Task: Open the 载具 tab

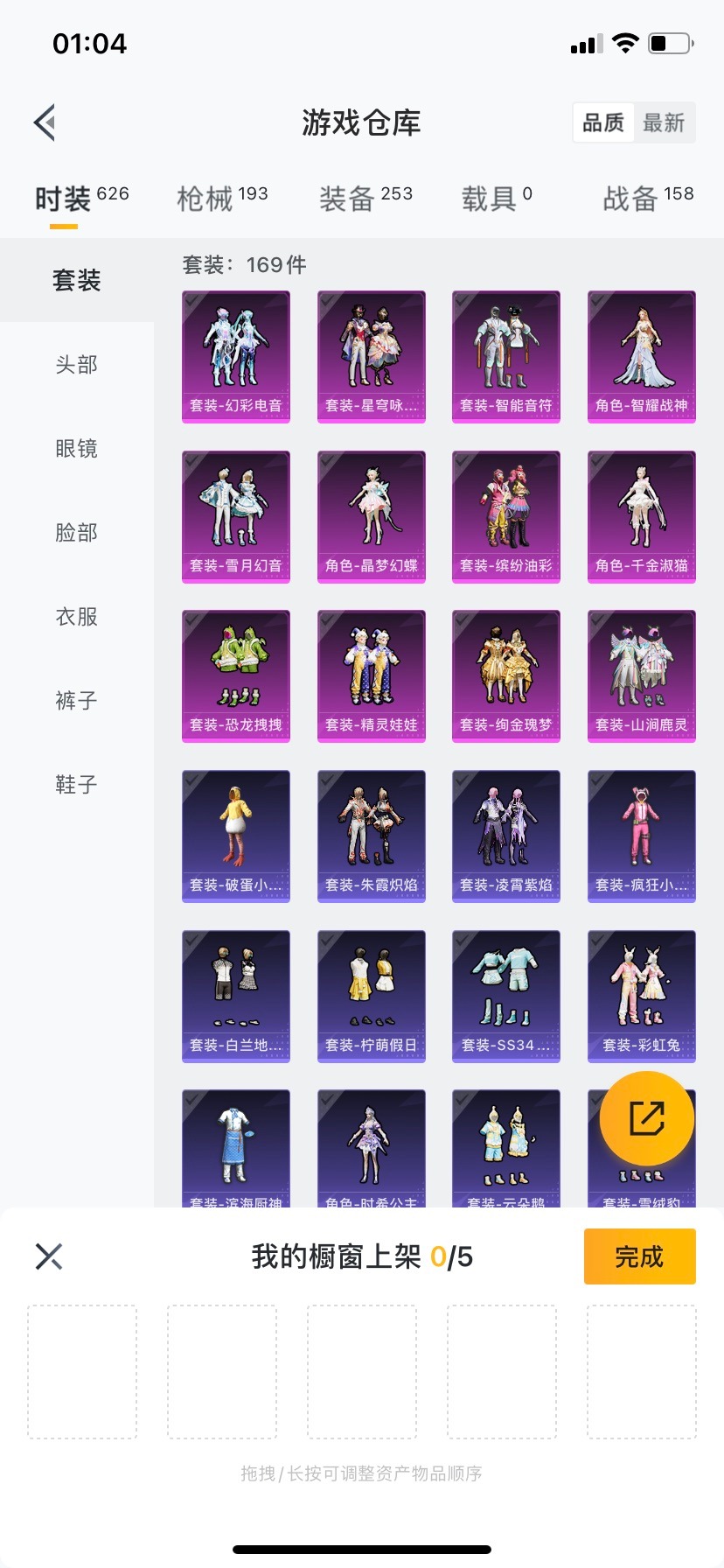Action: (496, 199)
